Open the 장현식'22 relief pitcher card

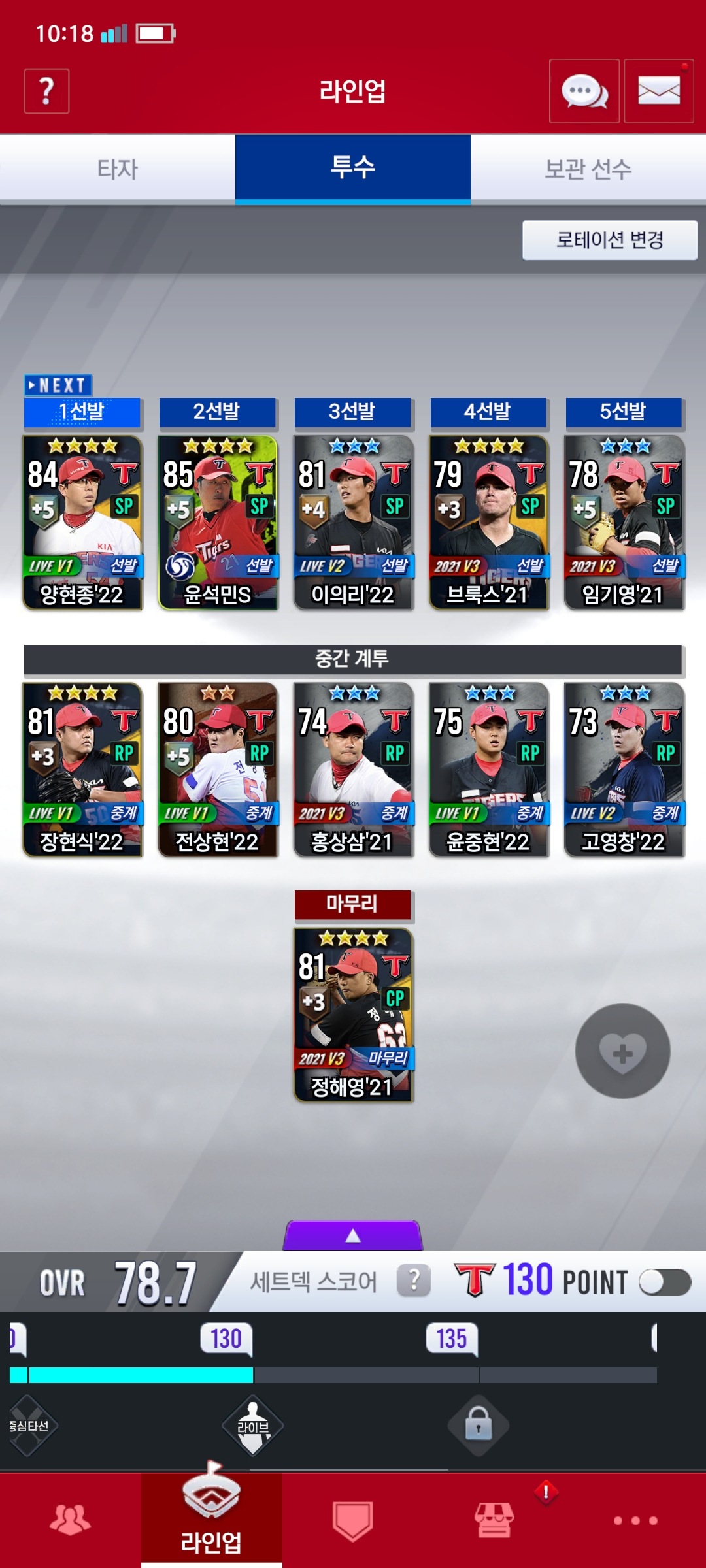click(x=82, y=770)
